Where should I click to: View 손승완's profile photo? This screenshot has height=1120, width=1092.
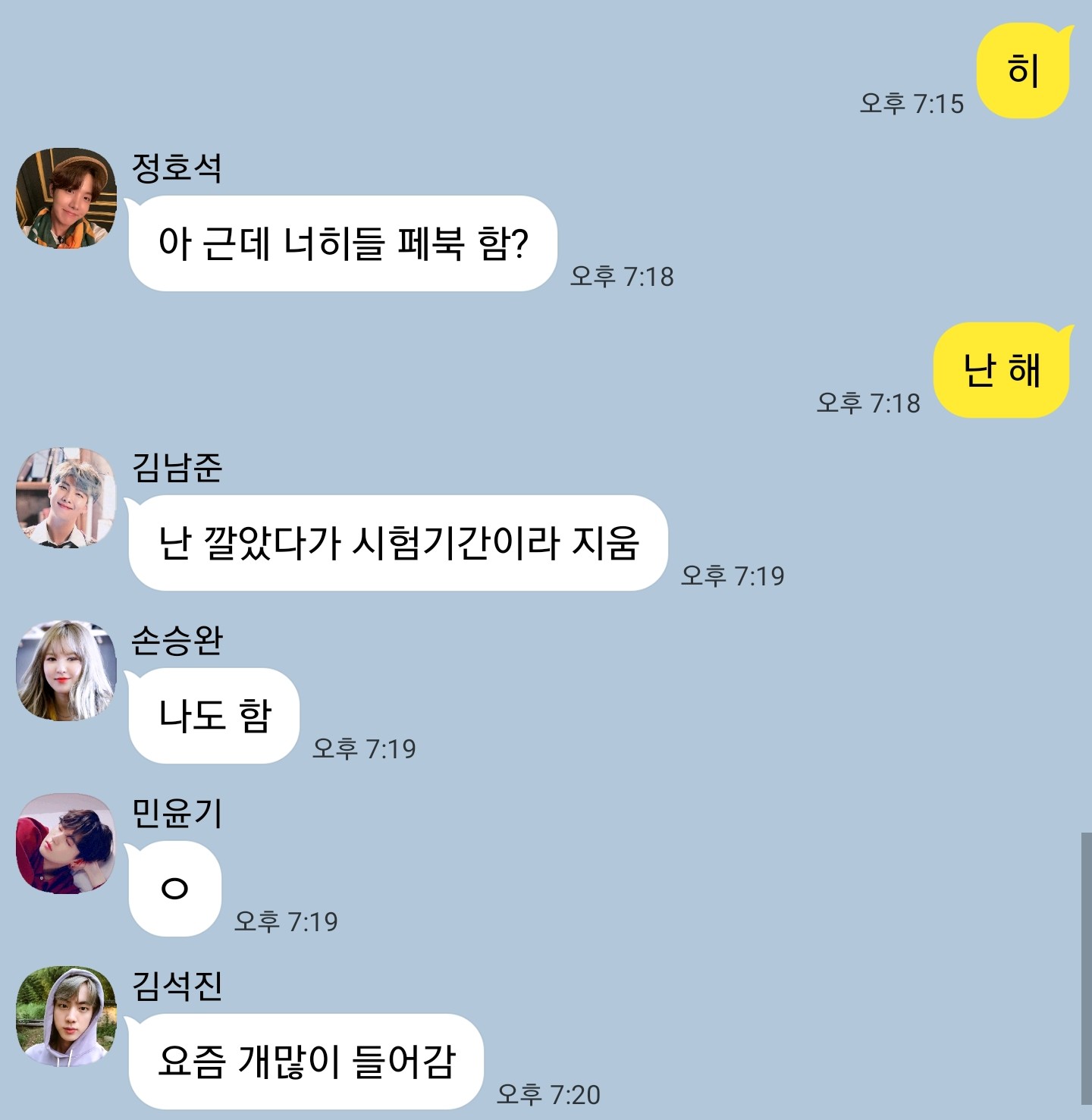(66, 670)
